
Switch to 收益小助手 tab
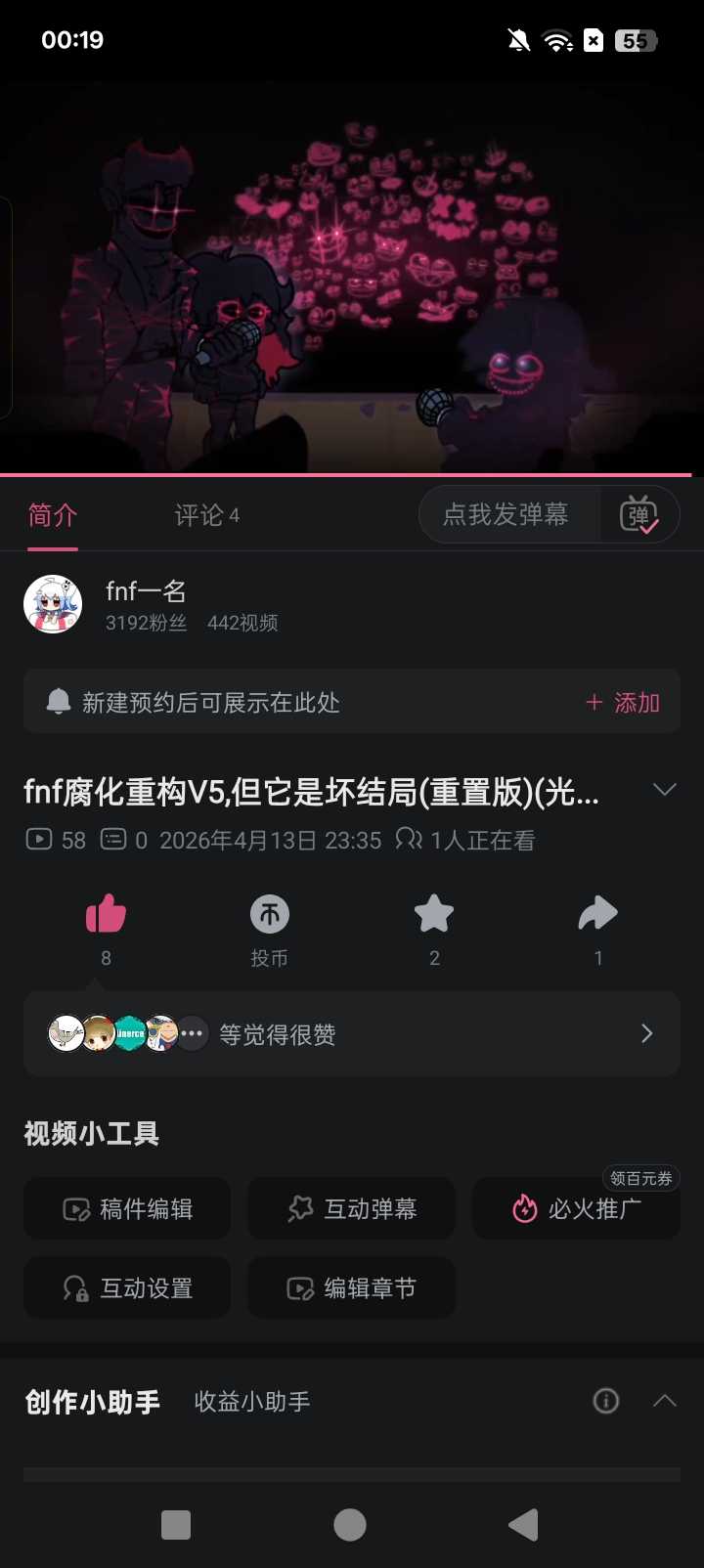pyautogui.click(x=252, y=1402)
